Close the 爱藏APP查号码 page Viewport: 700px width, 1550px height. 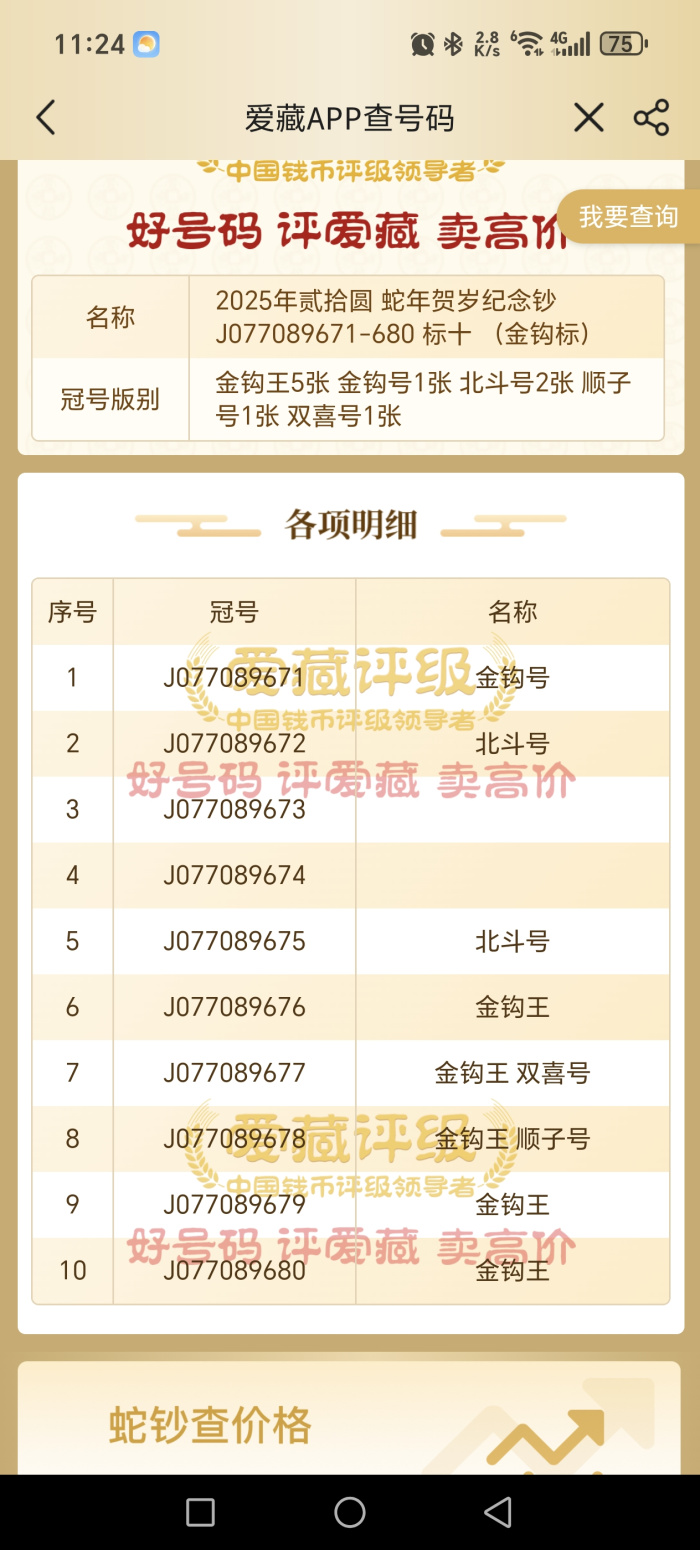[589, 118]
